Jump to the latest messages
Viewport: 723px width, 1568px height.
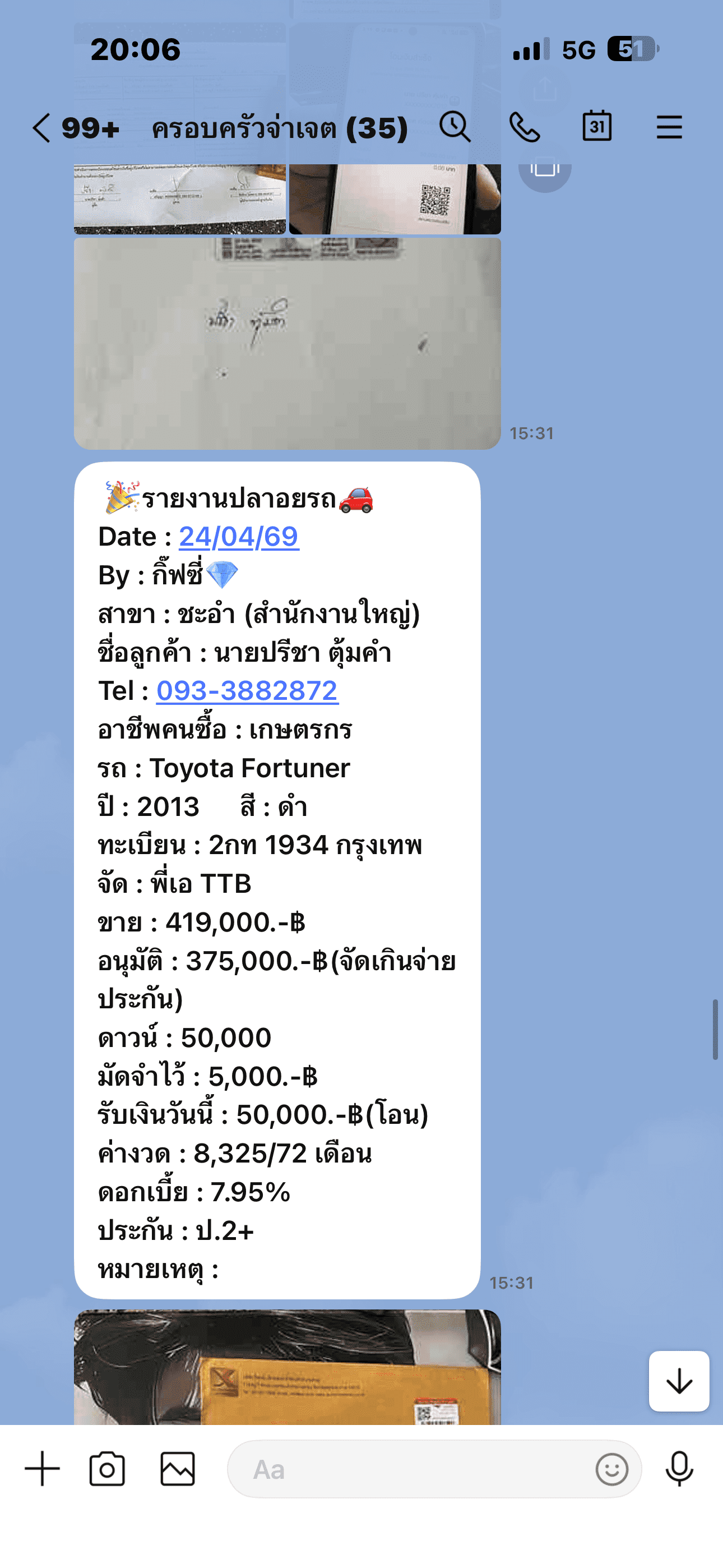[679, 1381]
